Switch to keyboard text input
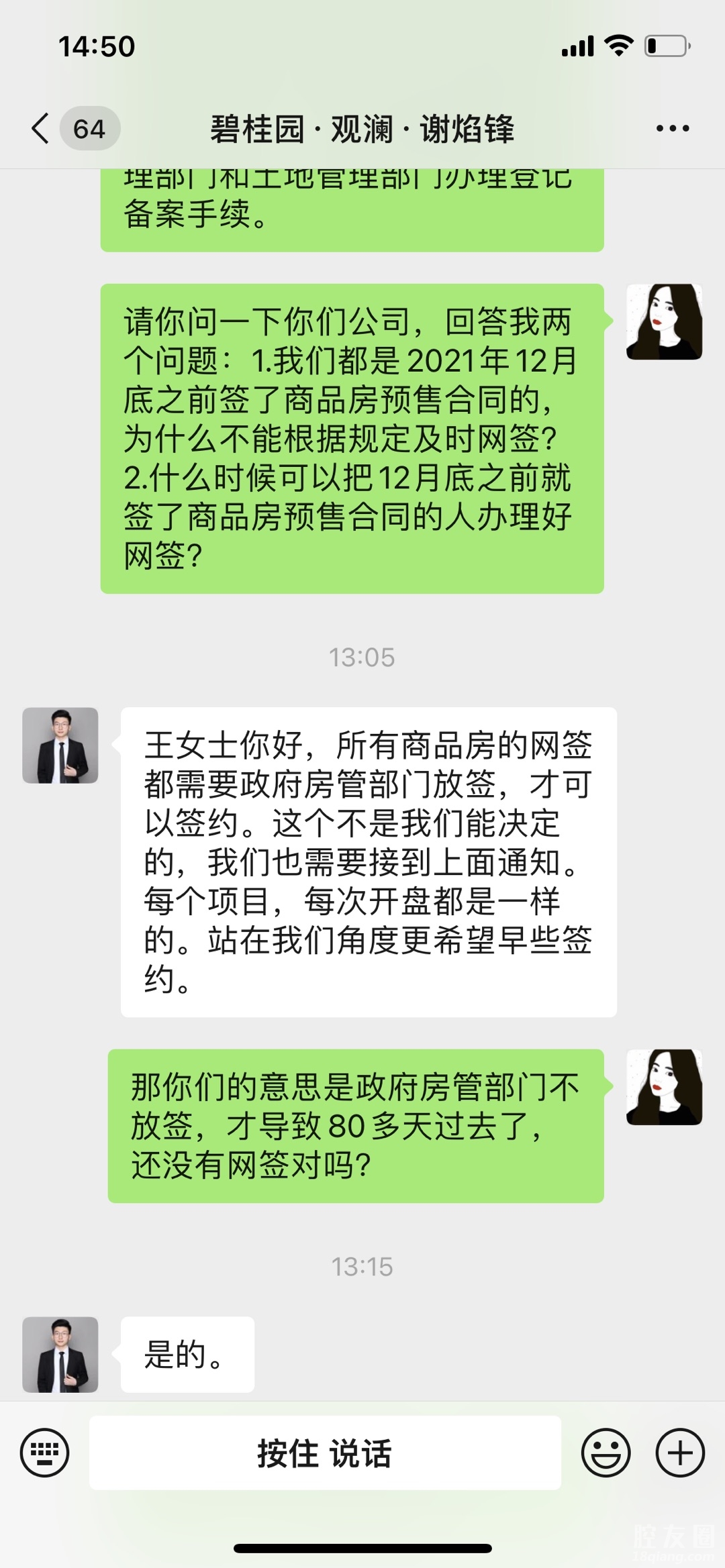This screenshot has width=725, height=1568. [45, 1453]
